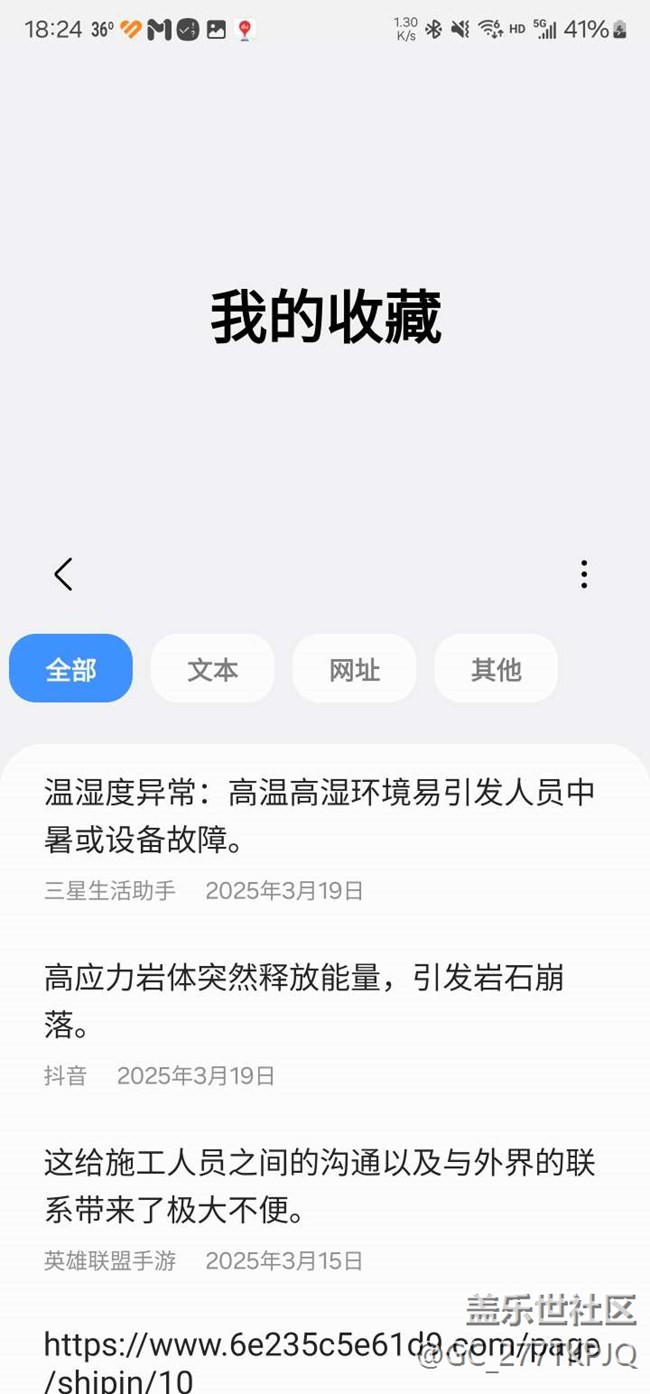650x1394 pixels.
Task: Select the 全部 filter chip
Action: (x=71, y=668)
